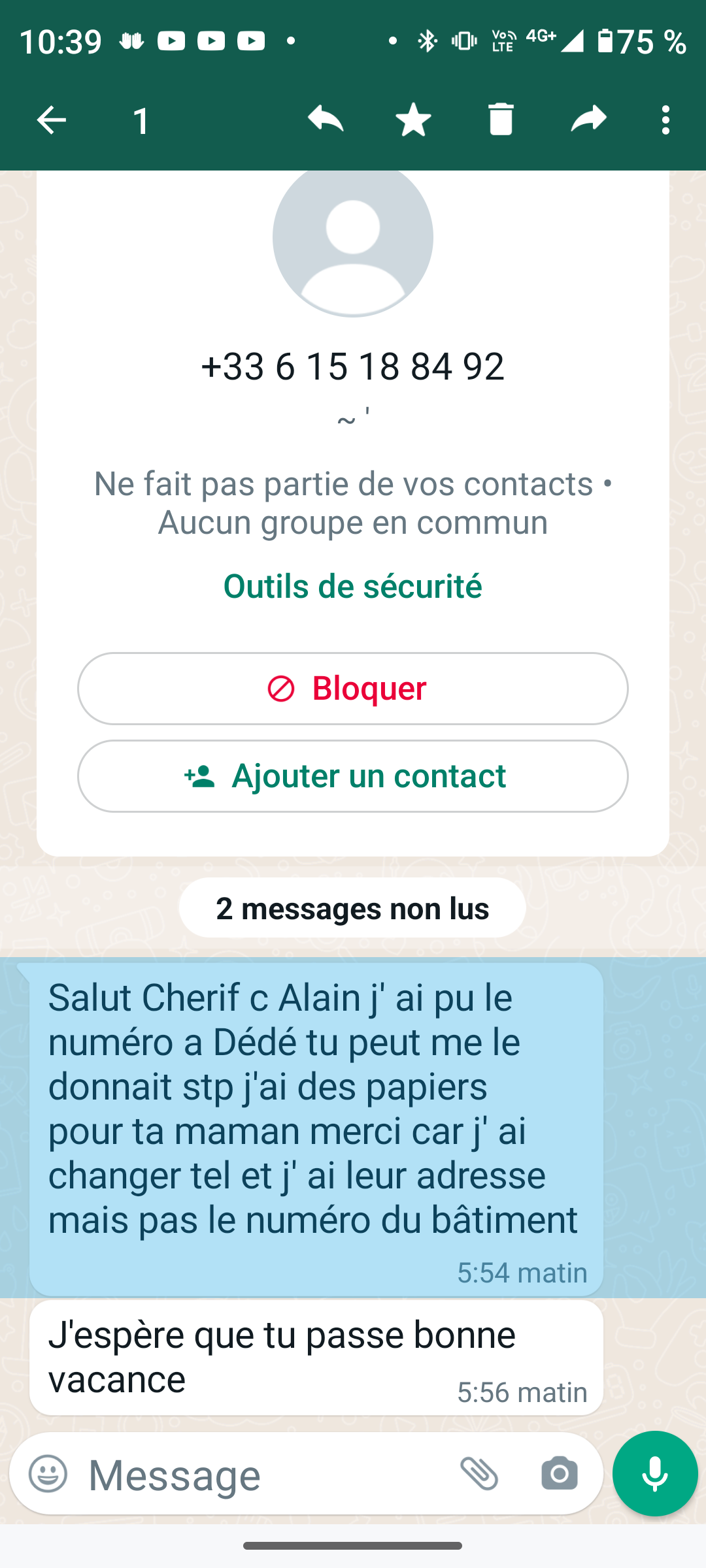
Task: View the sender's profile picture
Action: 352,238
